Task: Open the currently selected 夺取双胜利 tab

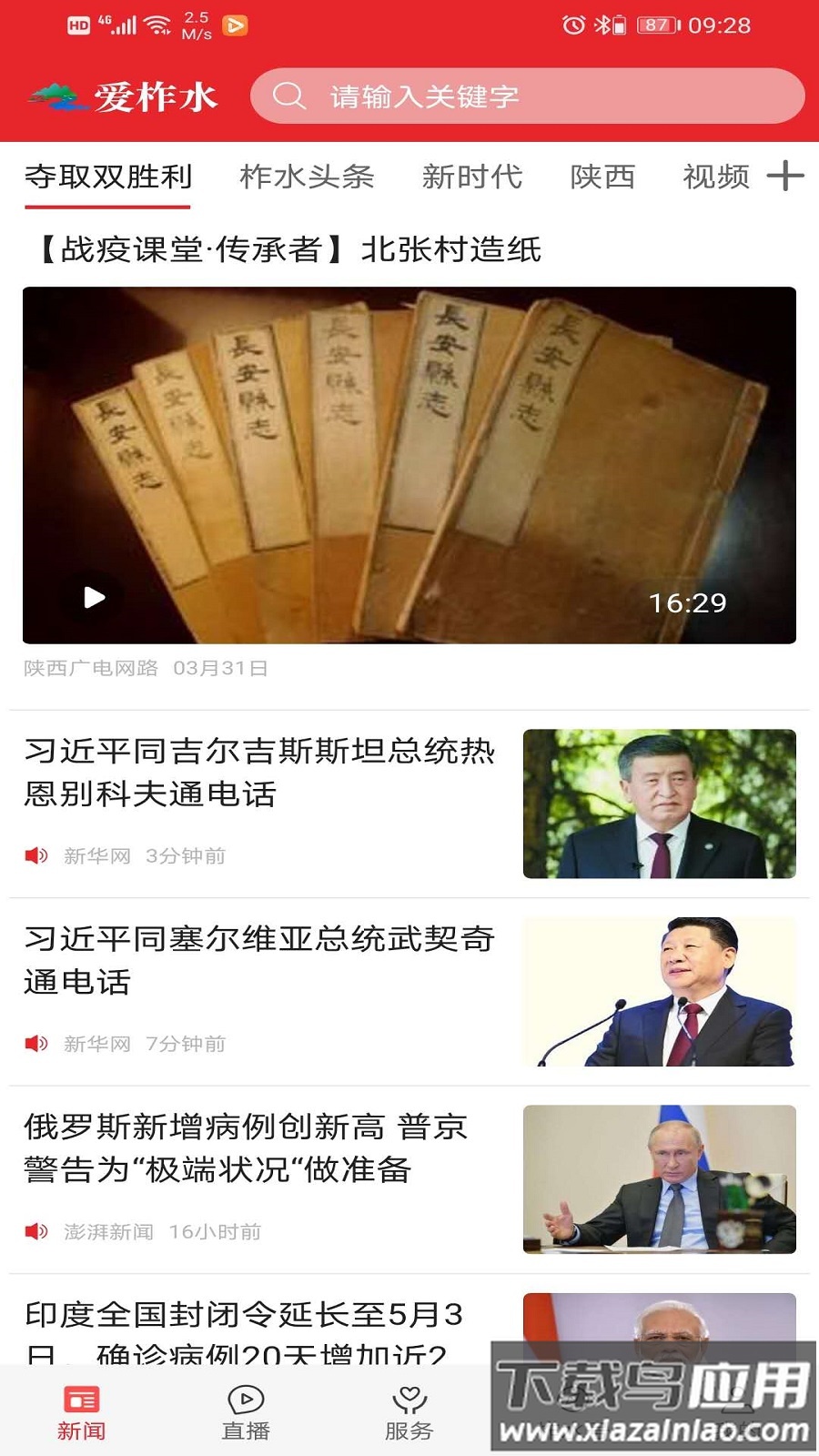Action: pyautogui.click(x=107, y=177)
